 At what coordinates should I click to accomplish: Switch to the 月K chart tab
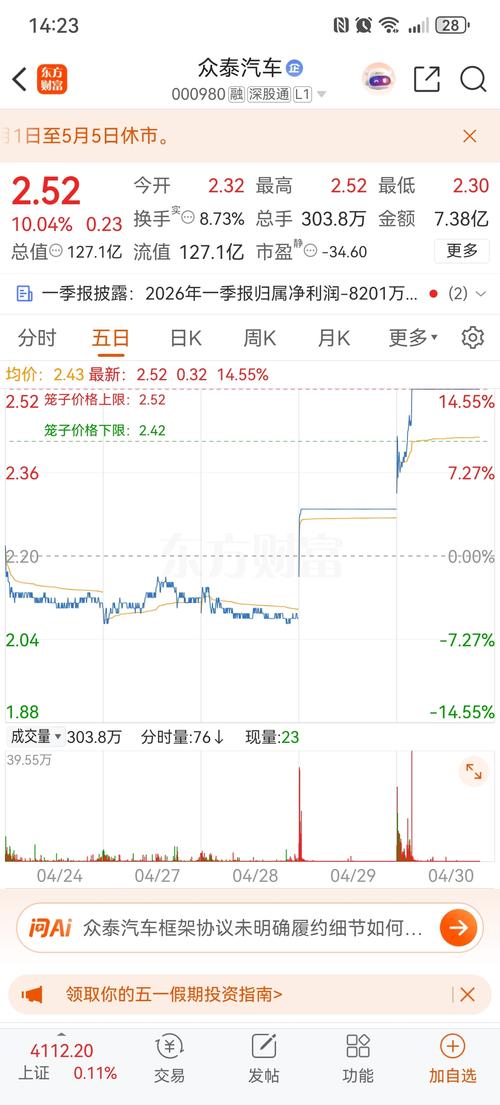(x=334, y=338)
